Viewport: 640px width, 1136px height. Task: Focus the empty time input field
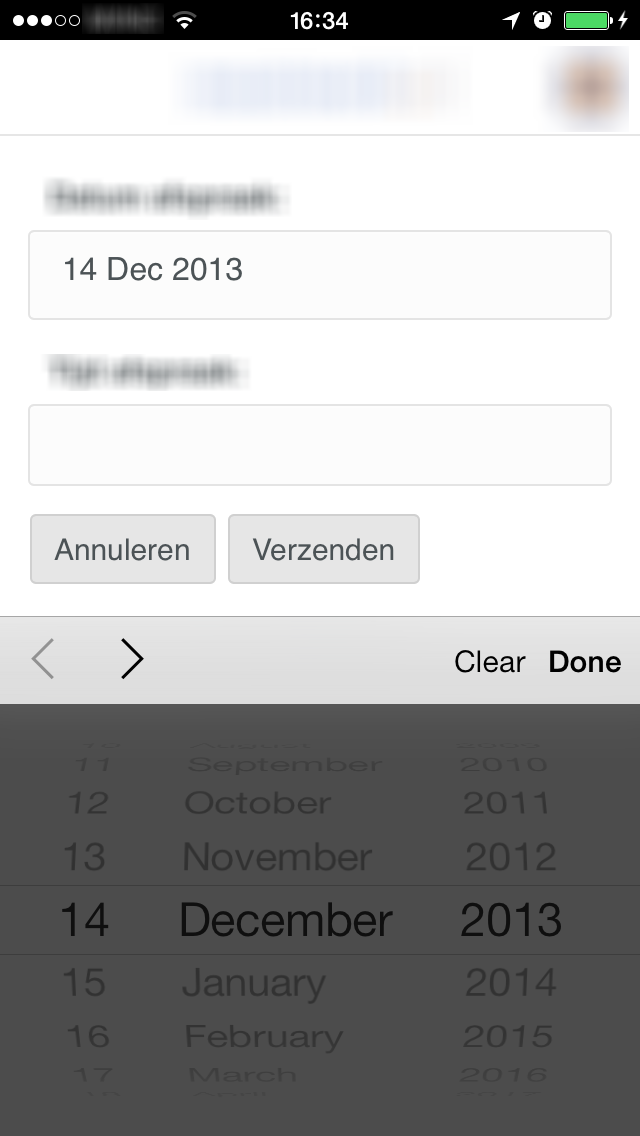319,445
